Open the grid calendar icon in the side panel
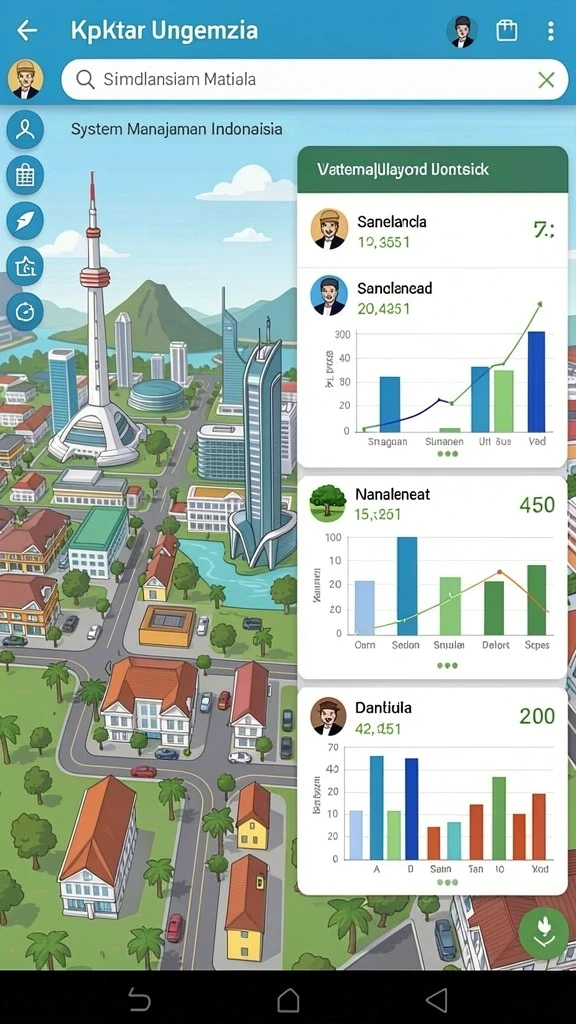576x1024 pixels. point(25,175)
